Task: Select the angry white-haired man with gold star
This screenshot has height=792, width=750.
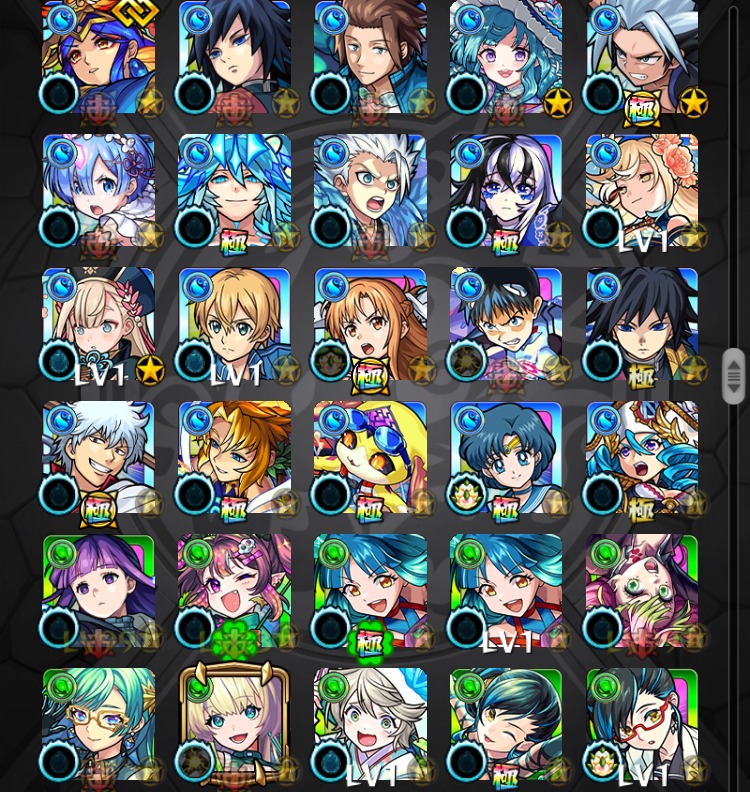Action: (642, 57)
